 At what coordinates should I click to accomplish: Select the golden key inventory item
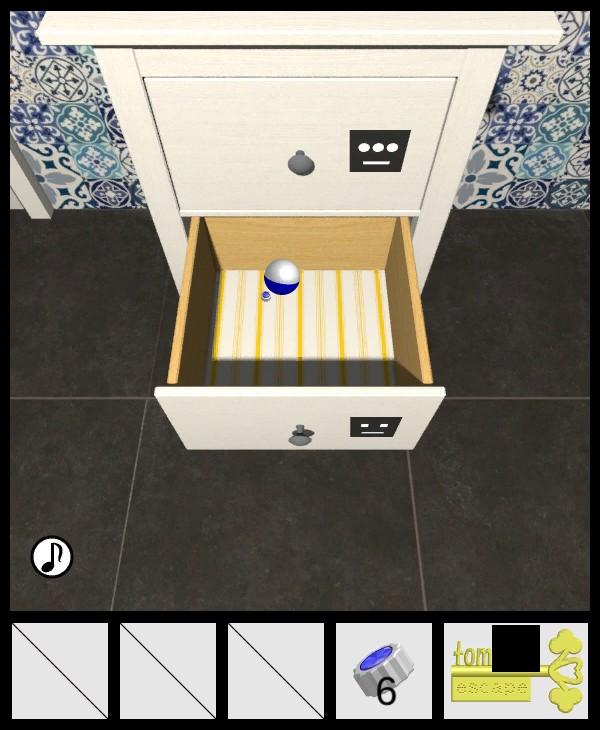(516, 671)
